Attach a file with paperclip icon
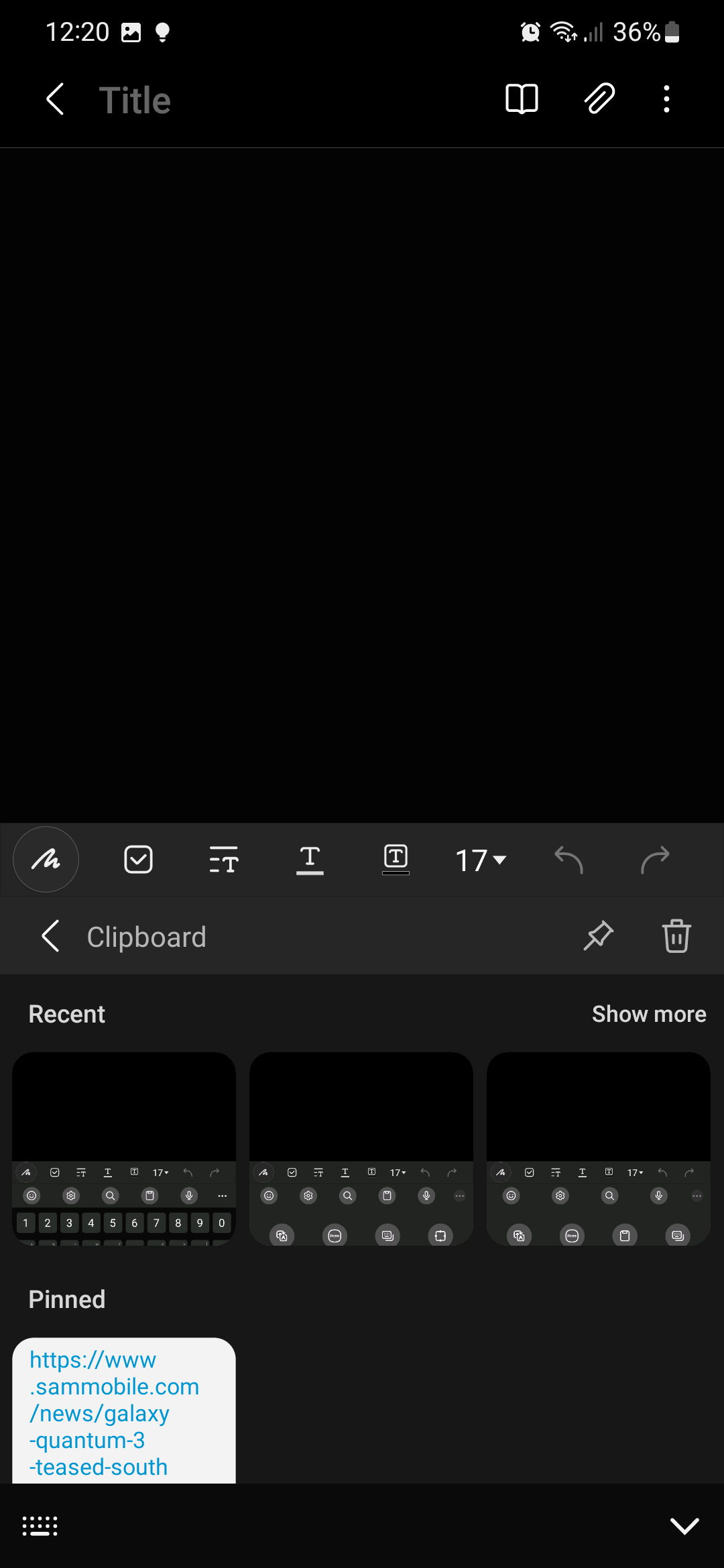The height and width of the screenshot is (1568, 724). click(599, 99)
